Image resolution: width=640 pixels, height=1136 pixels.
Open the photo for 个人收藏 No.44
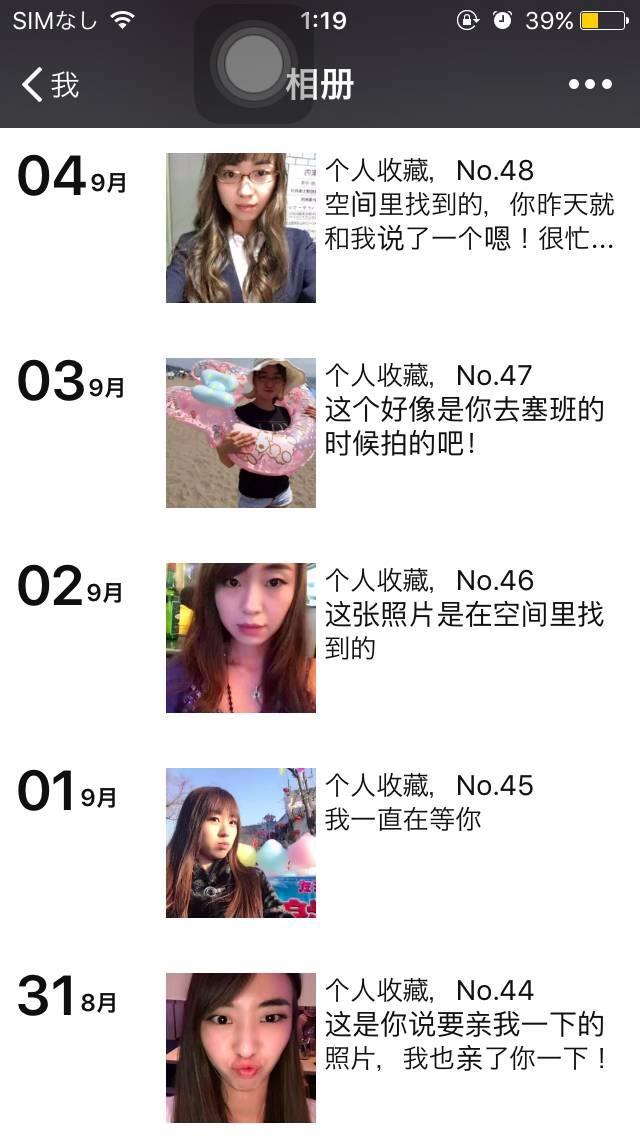[241, 1048]
